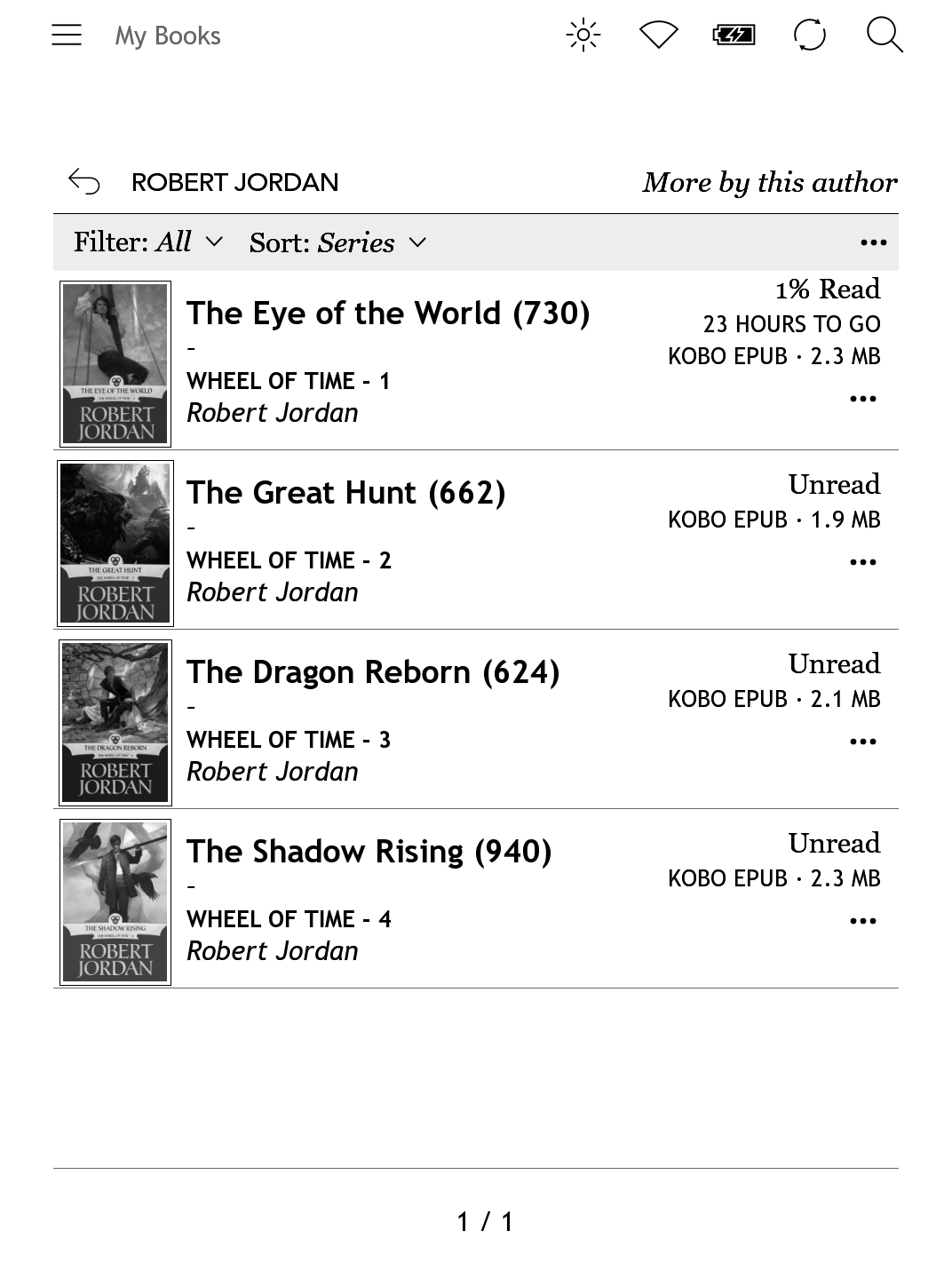Open options for The Great Hunt

coord(862,562)
